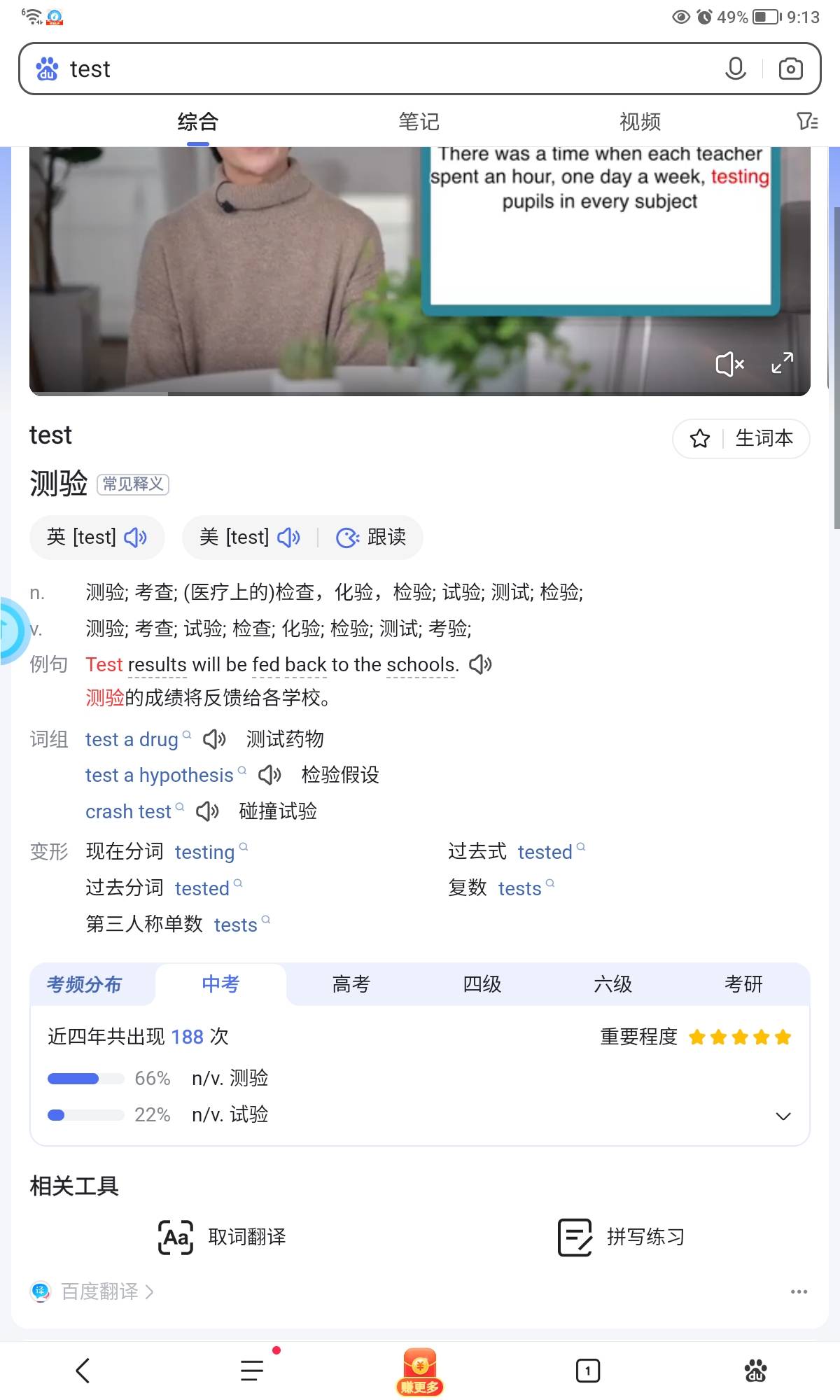Image resolution: width=840 pixels, height=1400 pixels.
Task: Play British pronunciation of test
Action: point(135,537)
